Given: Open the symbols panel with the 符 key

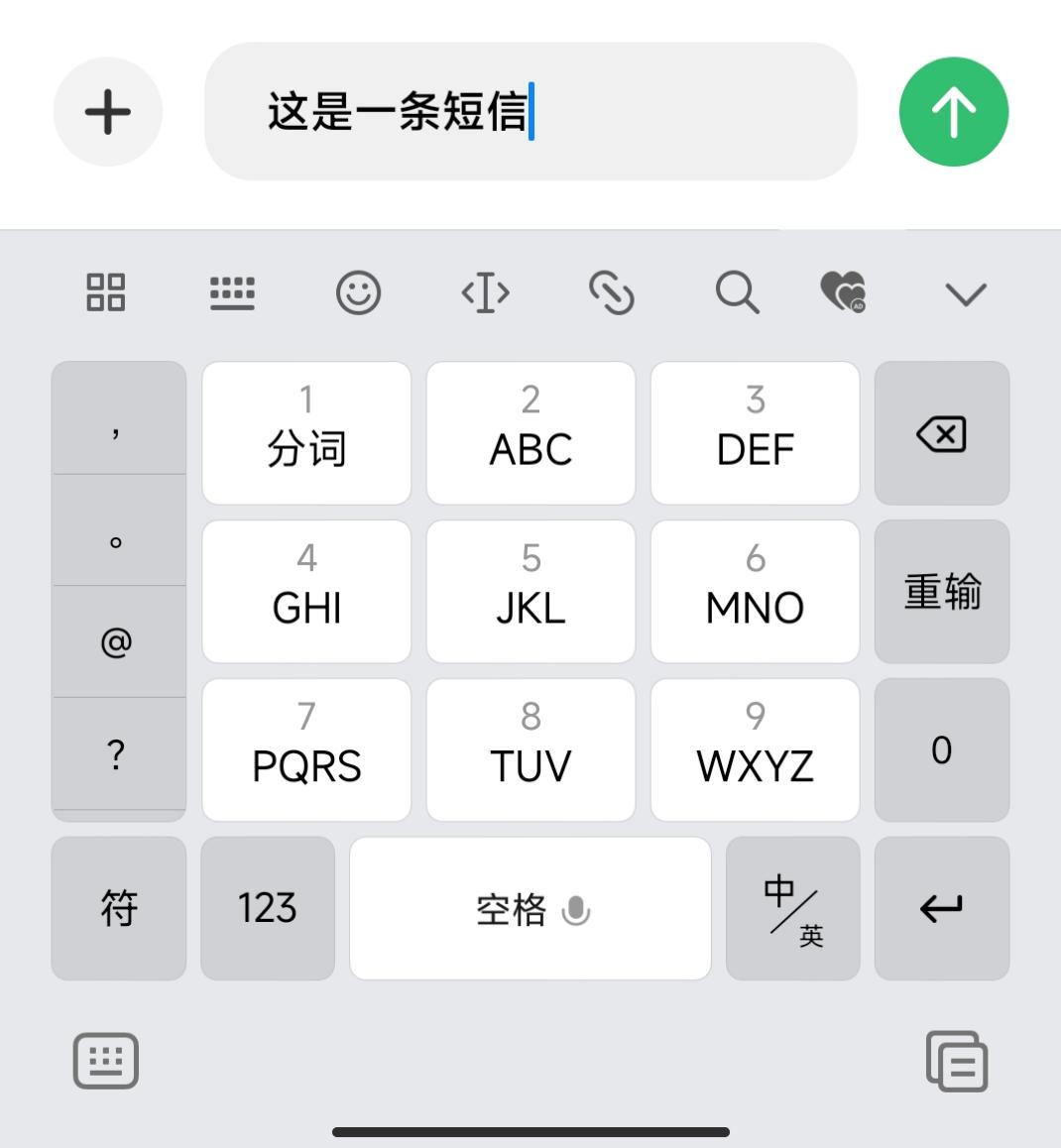Looking at the screenshot, I should pos(118,907).
